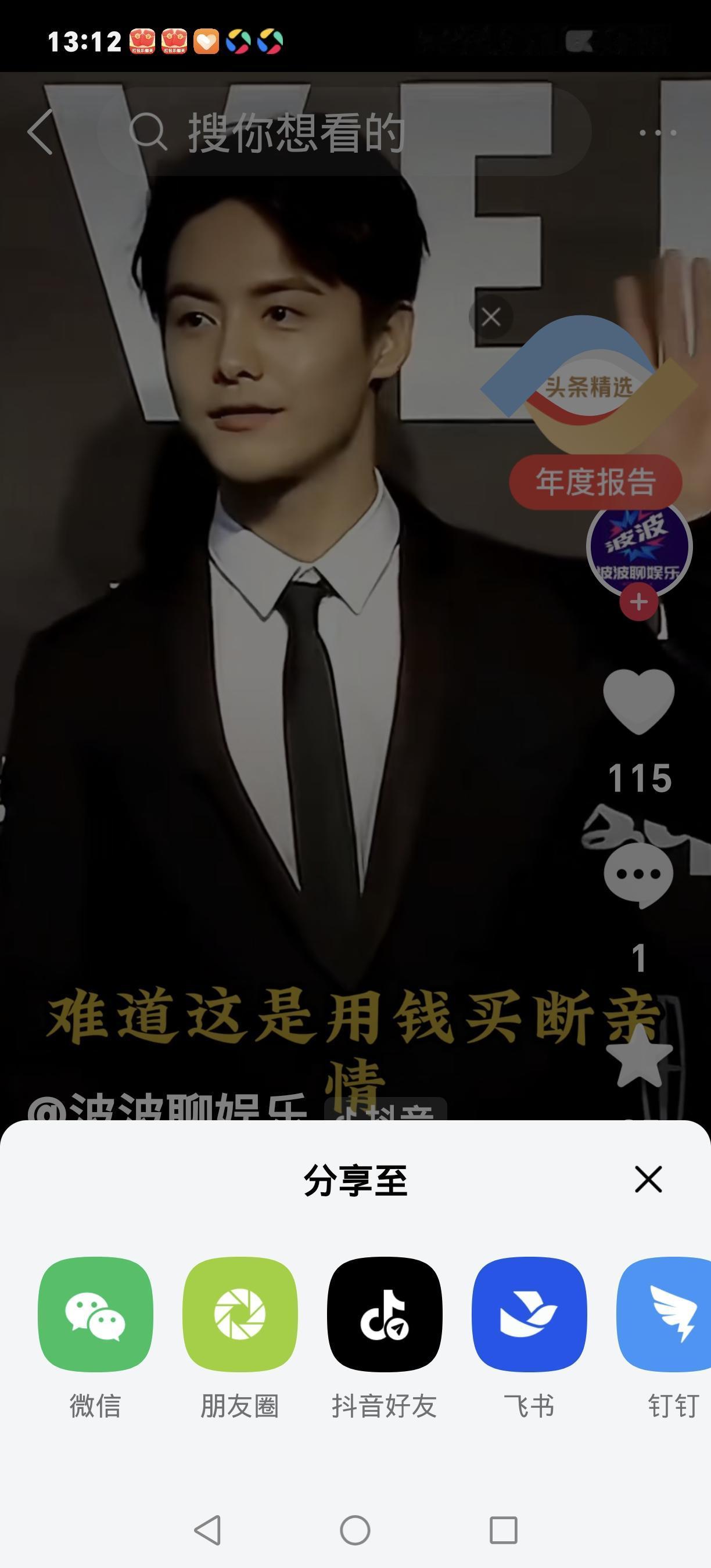711x1568 pixels.
Task: Close the floating ad overlay
Action: click(x=492, y=317)
